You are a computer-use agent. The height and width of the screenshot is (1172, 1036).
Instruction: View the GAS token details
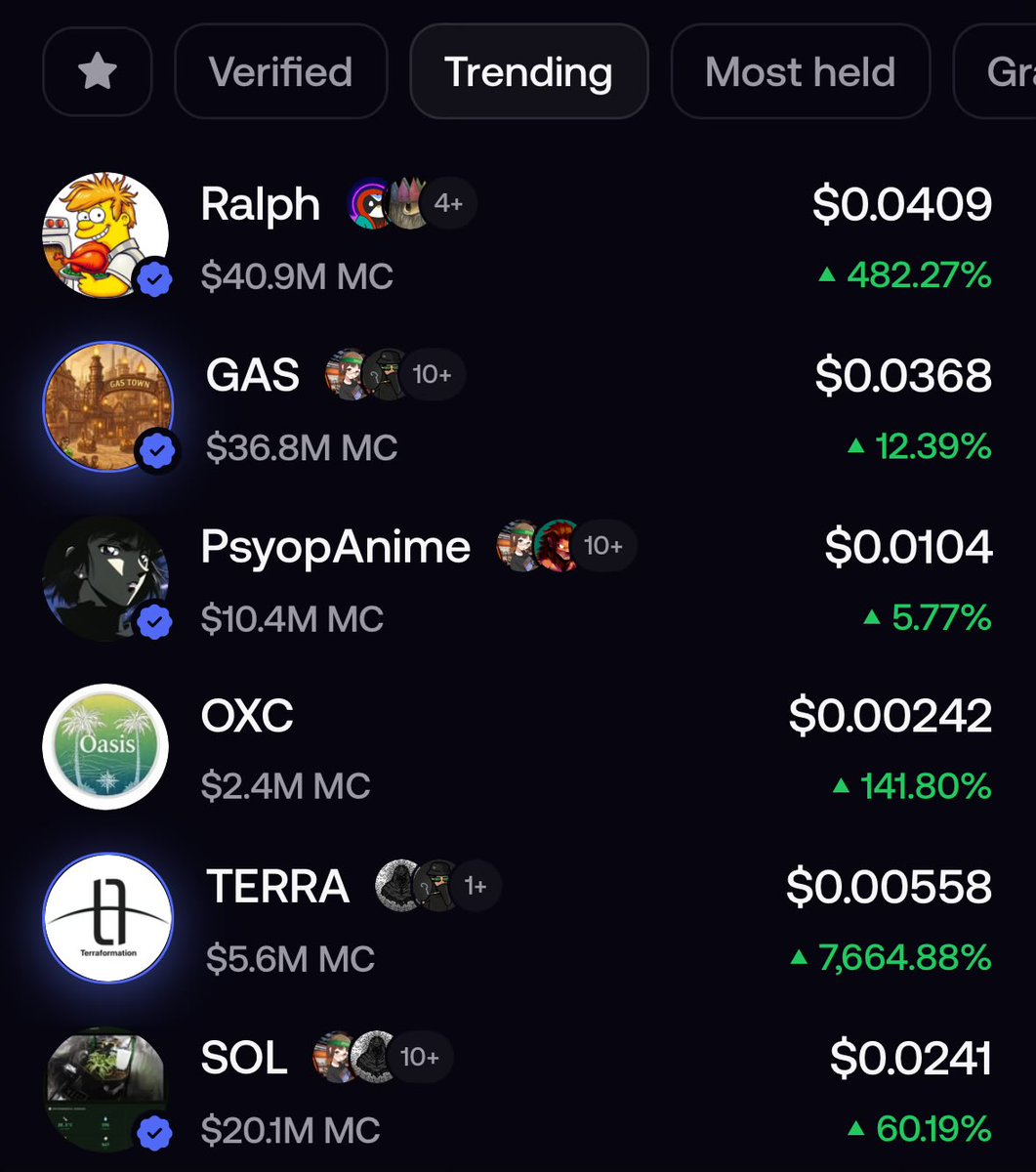click(253, 376)
